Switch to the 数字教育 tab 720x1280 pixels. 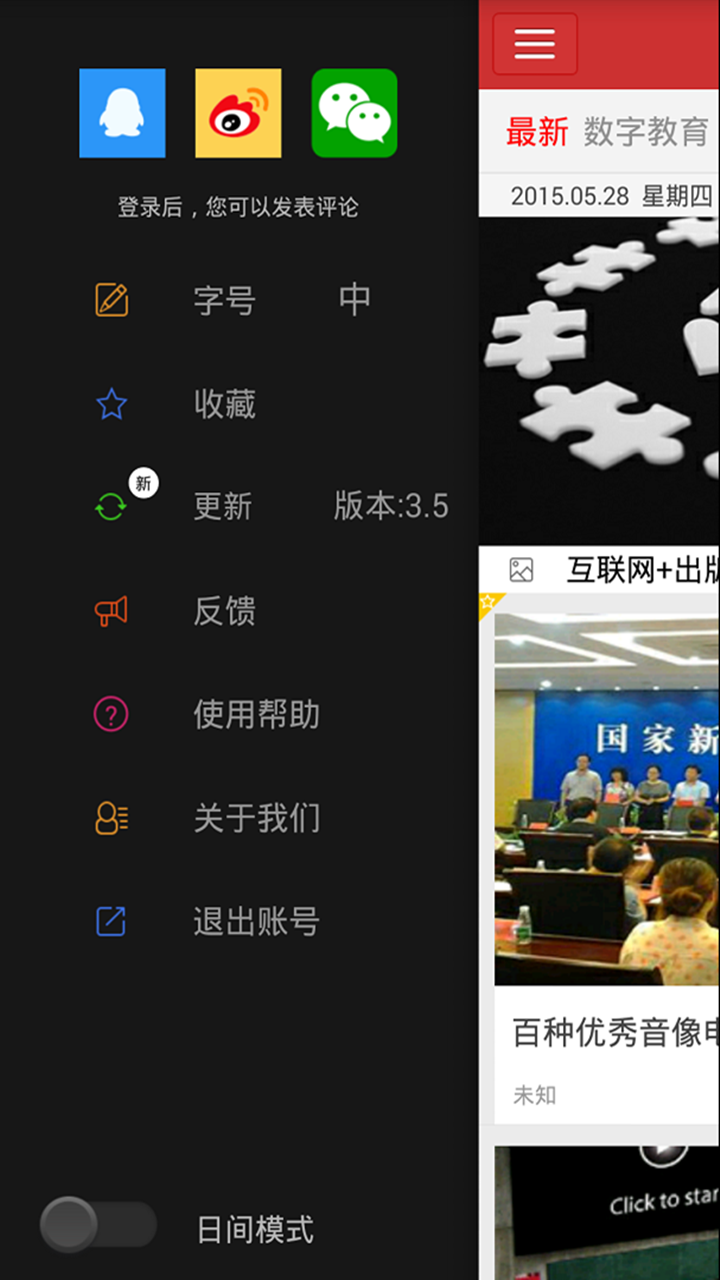(646, 132)
